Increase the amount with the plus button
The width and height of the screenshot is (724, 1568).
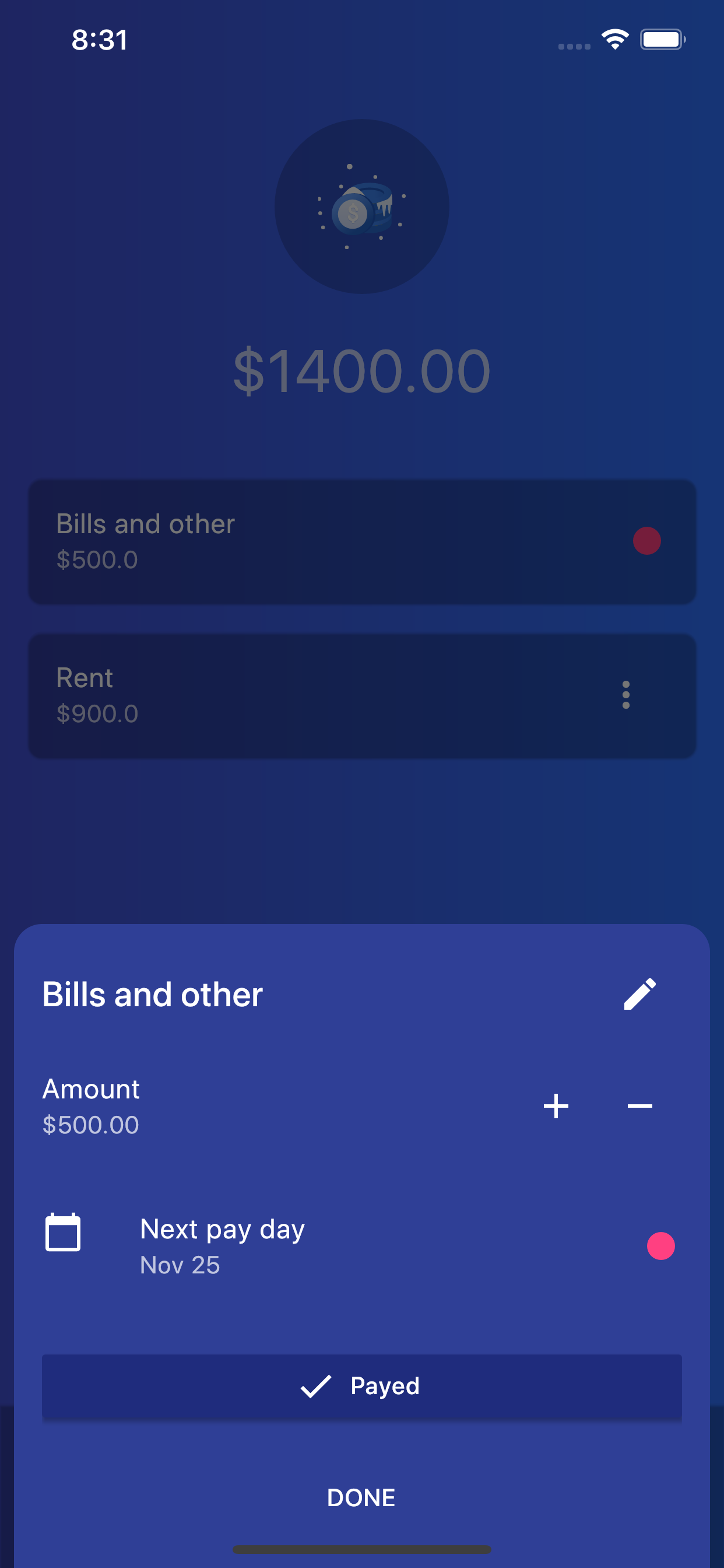click(556, 1105)
